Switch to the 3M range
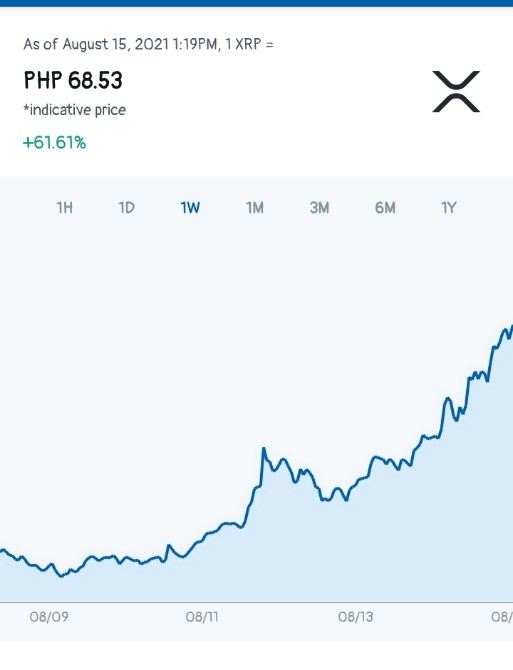The height and width of the screenshot is (670, 513). [320, 208]
